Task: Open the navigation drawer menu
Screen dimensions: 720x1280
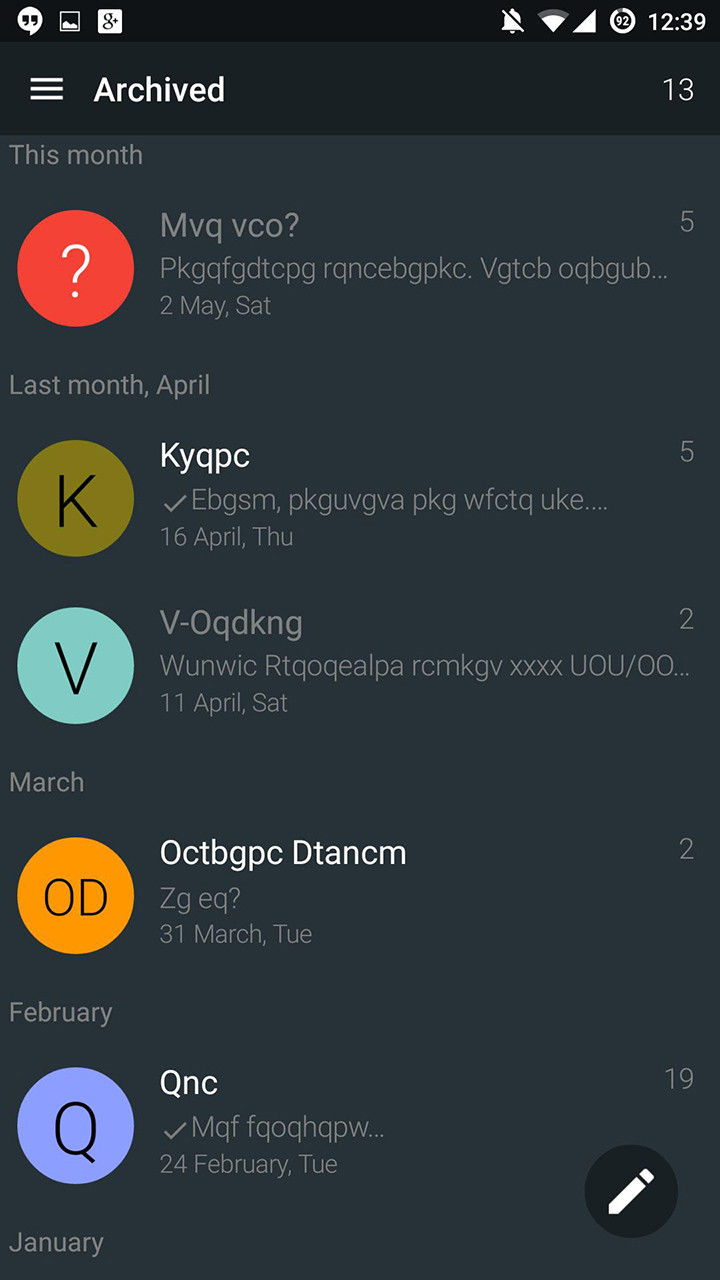Action: (x=46, y=89)
